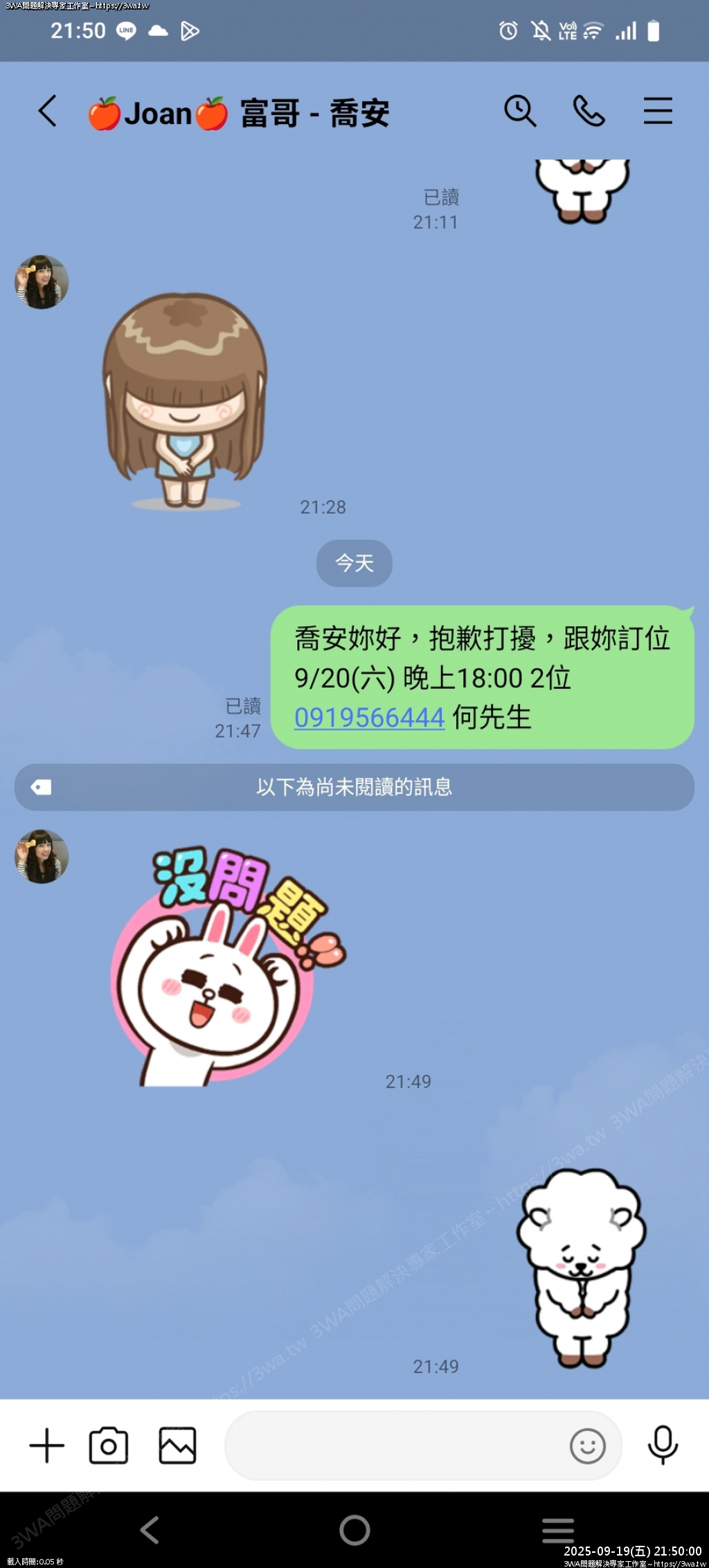The image size is (709, 1568).
Task: Open recent apps from the navigation bar
Action: (557, 1530)
